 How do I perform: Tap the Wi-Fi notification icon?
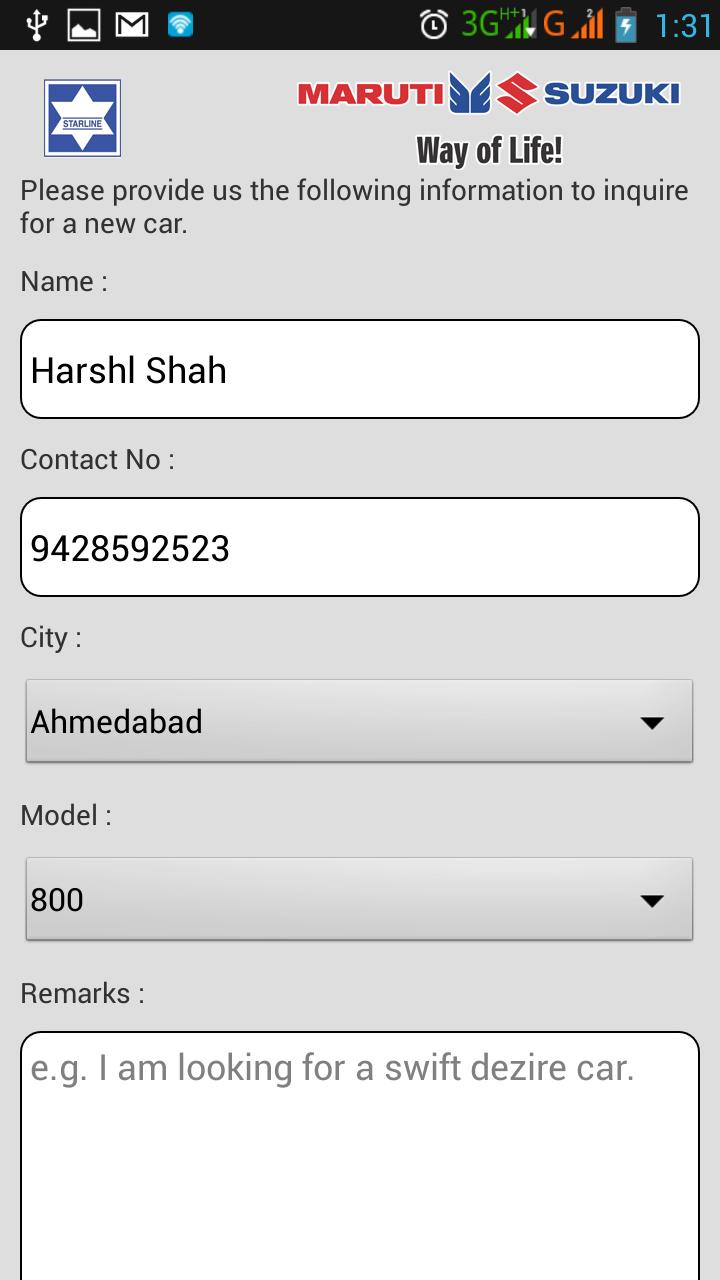[180, 22]
